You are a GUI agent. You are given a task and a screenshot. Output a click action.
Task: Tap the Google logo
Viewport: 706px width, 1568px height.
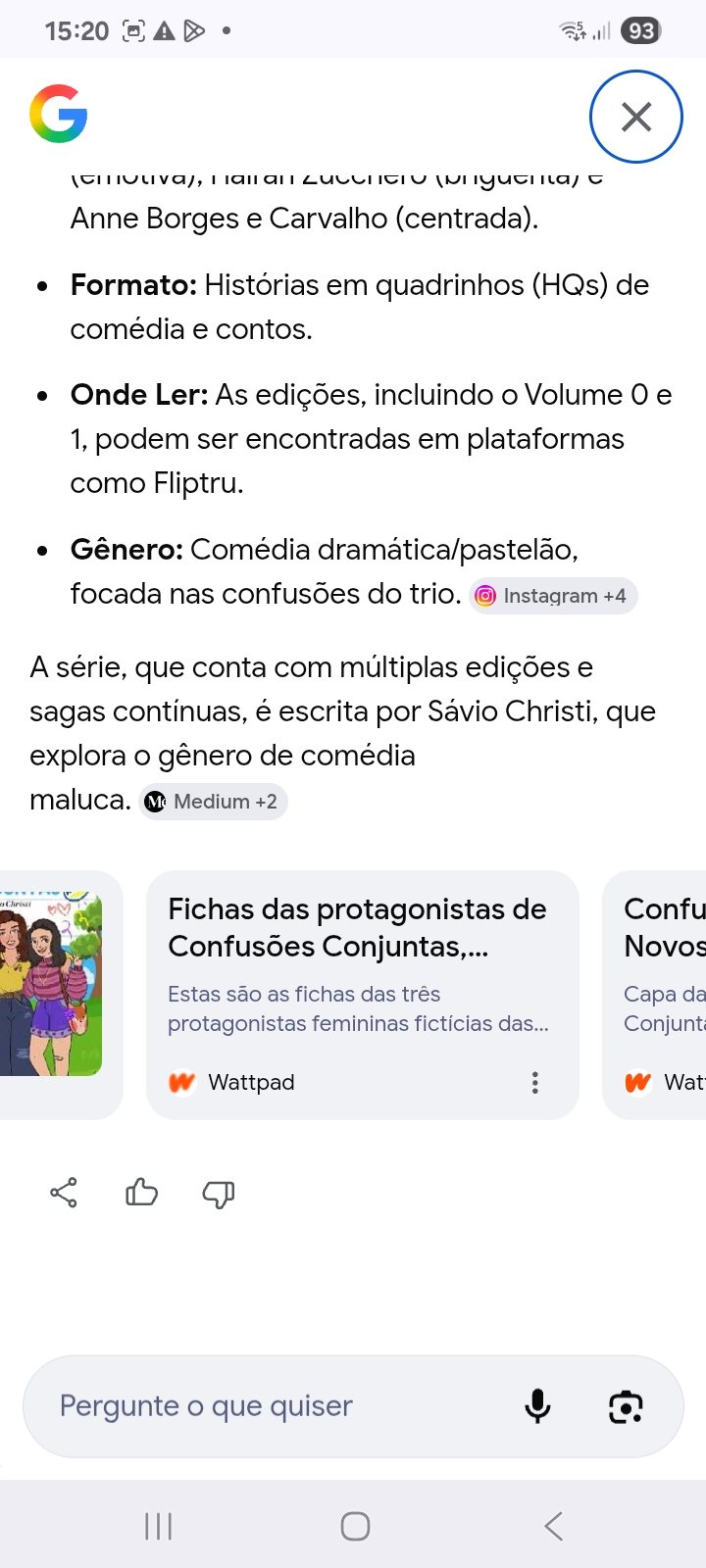(59, 115)
